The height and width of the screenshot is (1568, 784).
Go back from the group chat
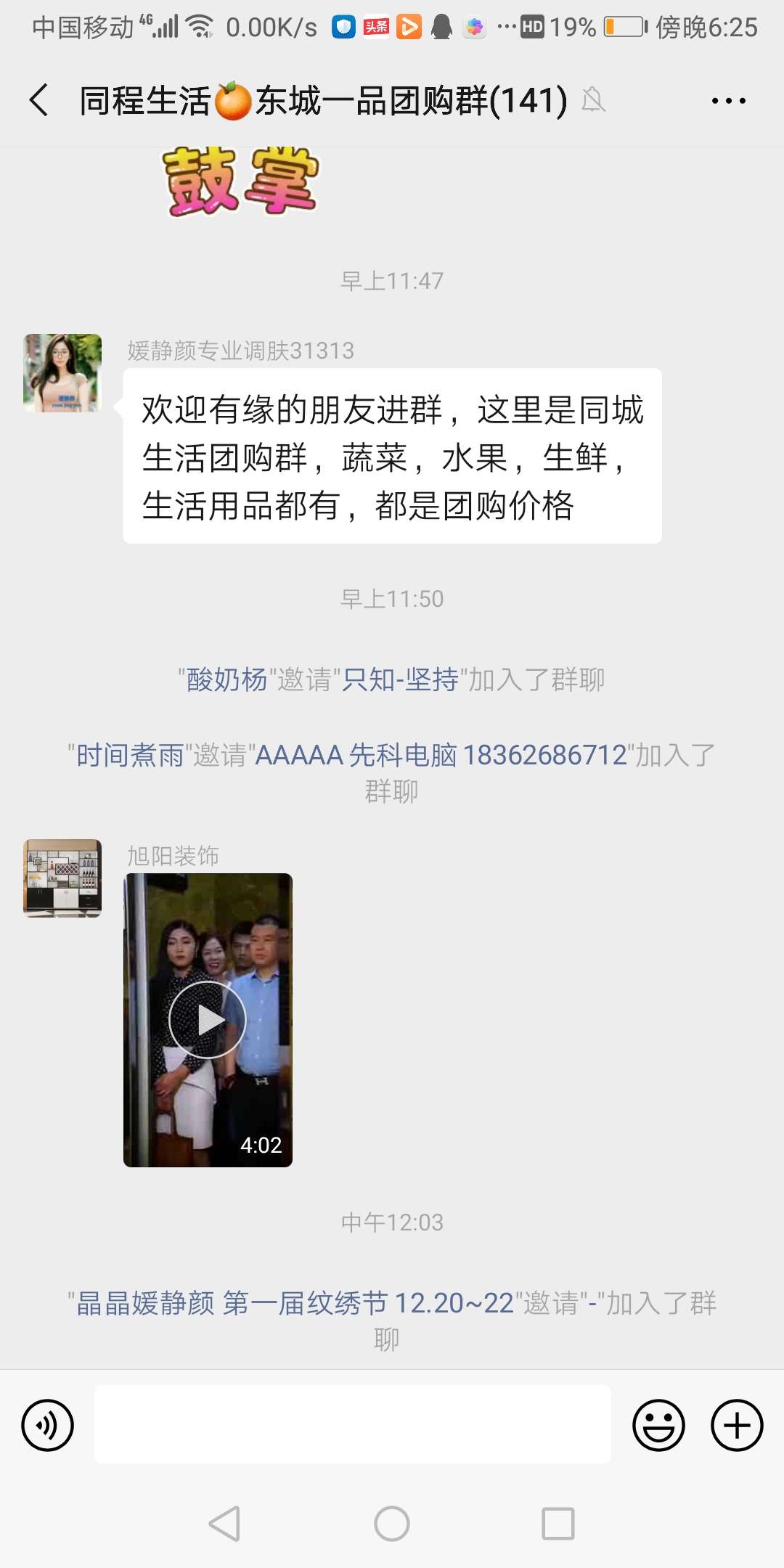pyautogui.click(x=39, y=100)
